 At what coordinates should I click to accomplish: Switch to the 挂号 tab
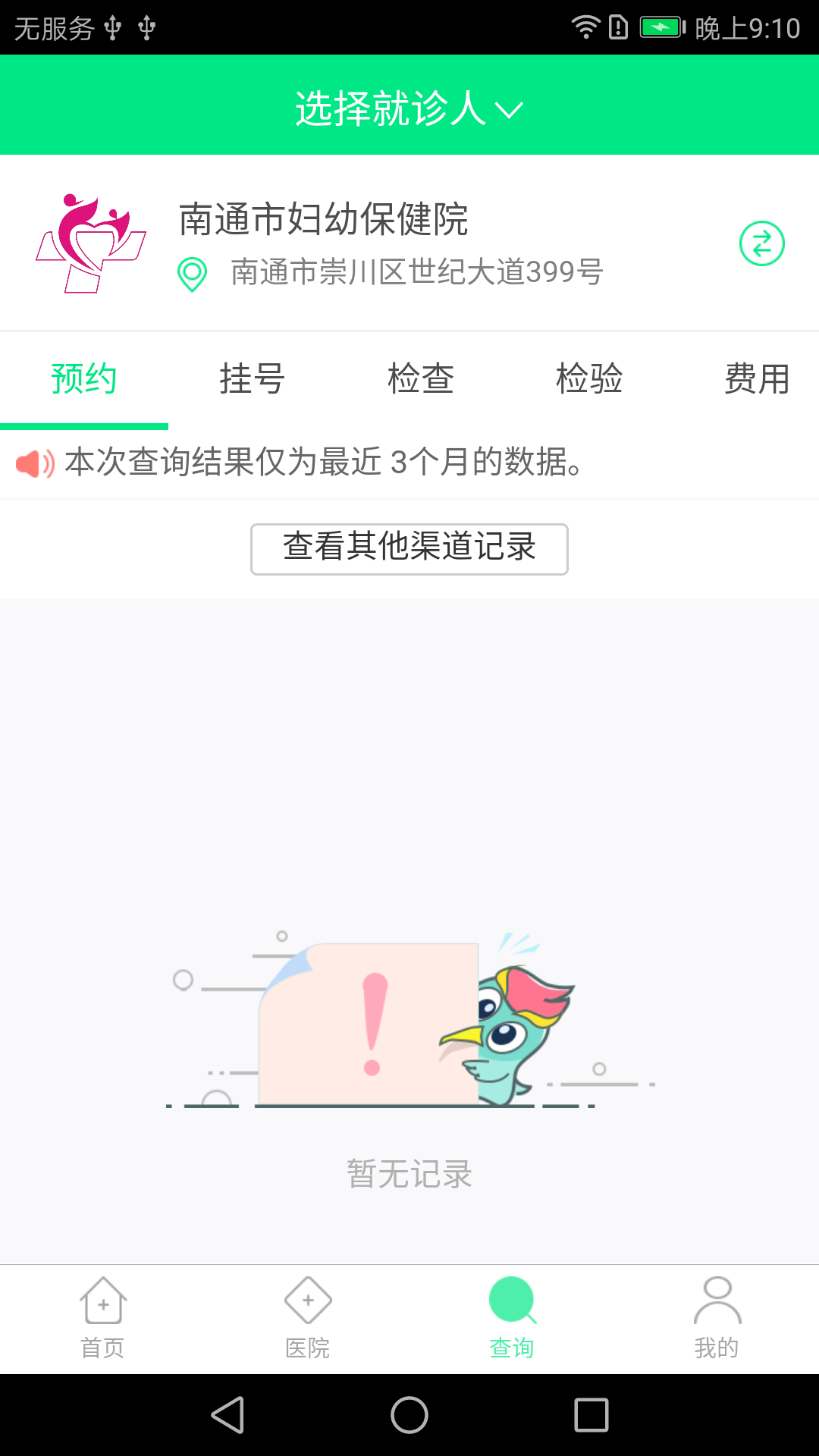click(x=252, y=378)
